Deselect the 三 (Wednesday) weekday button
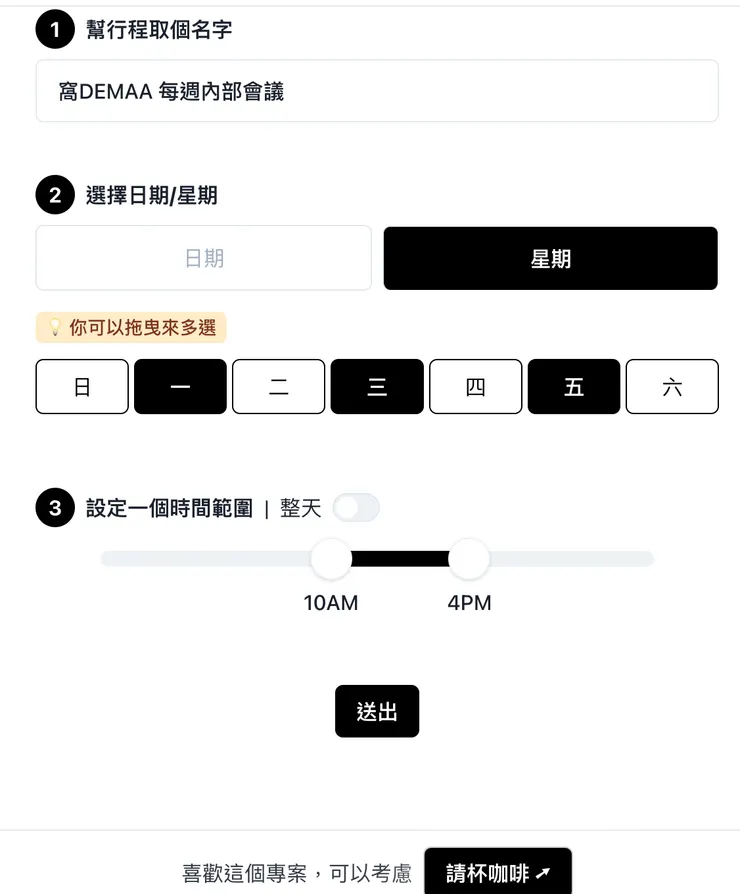The height and width of the screenshot is (894, 740). click(x=377, y=387)
